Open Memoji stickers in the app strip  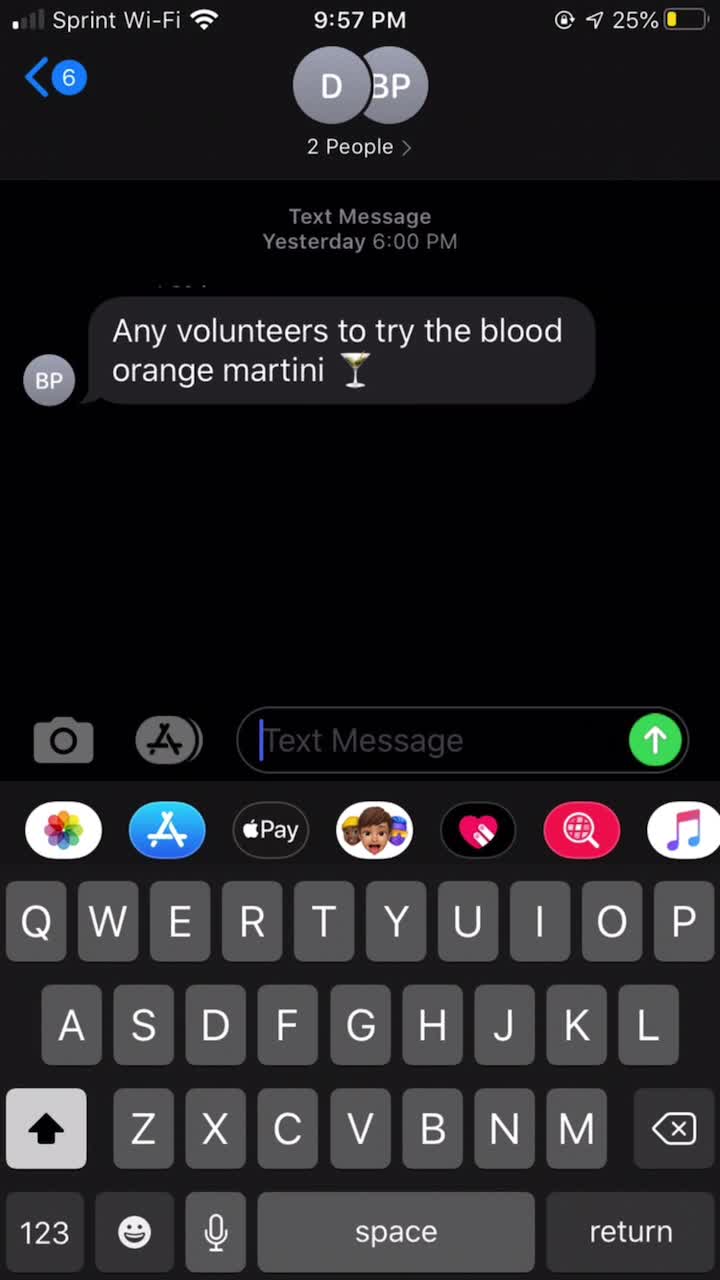[375, 830]
